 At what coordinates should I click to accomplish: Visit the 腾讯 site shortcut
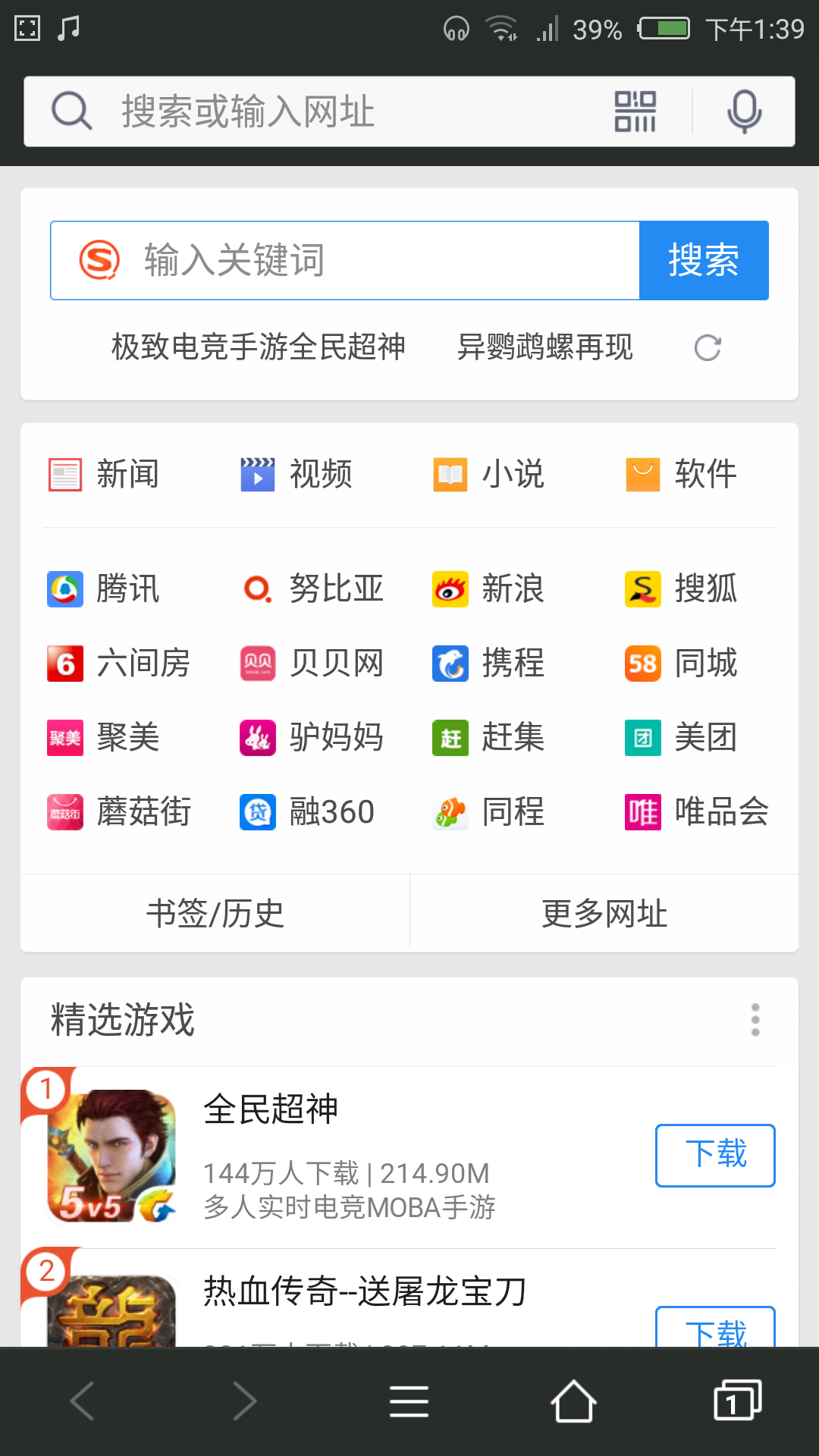[106, 589]
